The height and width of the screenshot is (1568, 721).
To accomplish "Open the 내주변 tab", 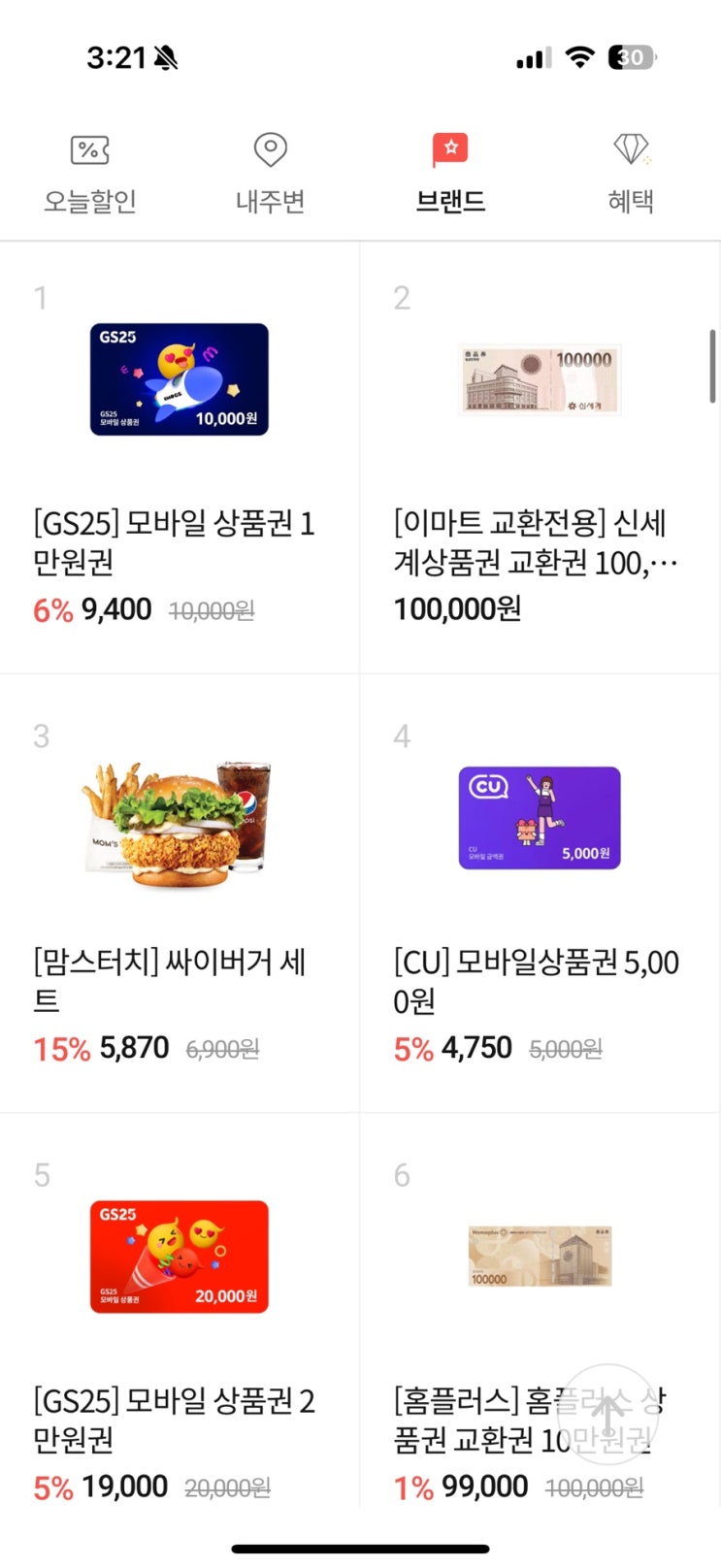I will click(270, 175).
